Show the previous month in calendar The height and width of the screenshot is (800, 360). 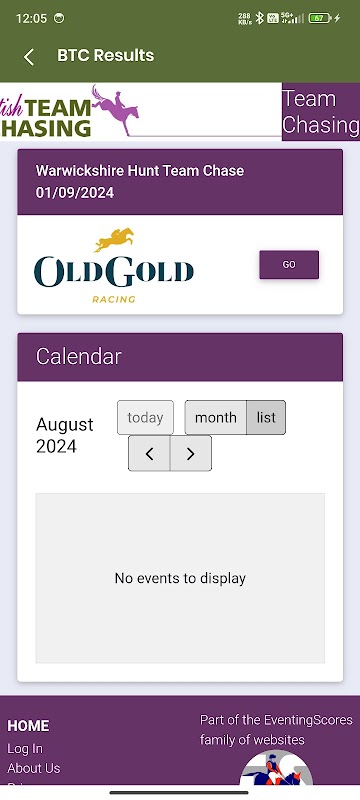coord(149,454)
